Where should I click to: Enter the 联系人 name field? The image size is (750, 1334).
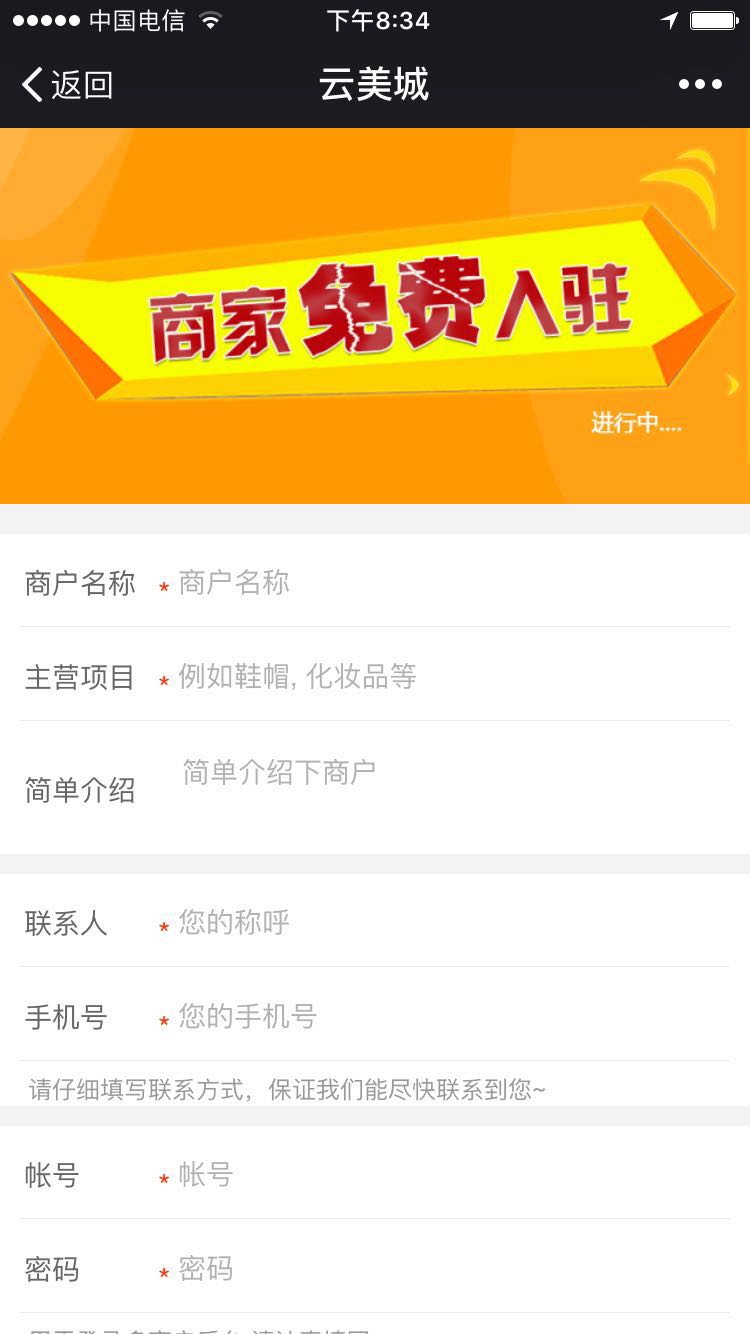(x=450, y=922)
